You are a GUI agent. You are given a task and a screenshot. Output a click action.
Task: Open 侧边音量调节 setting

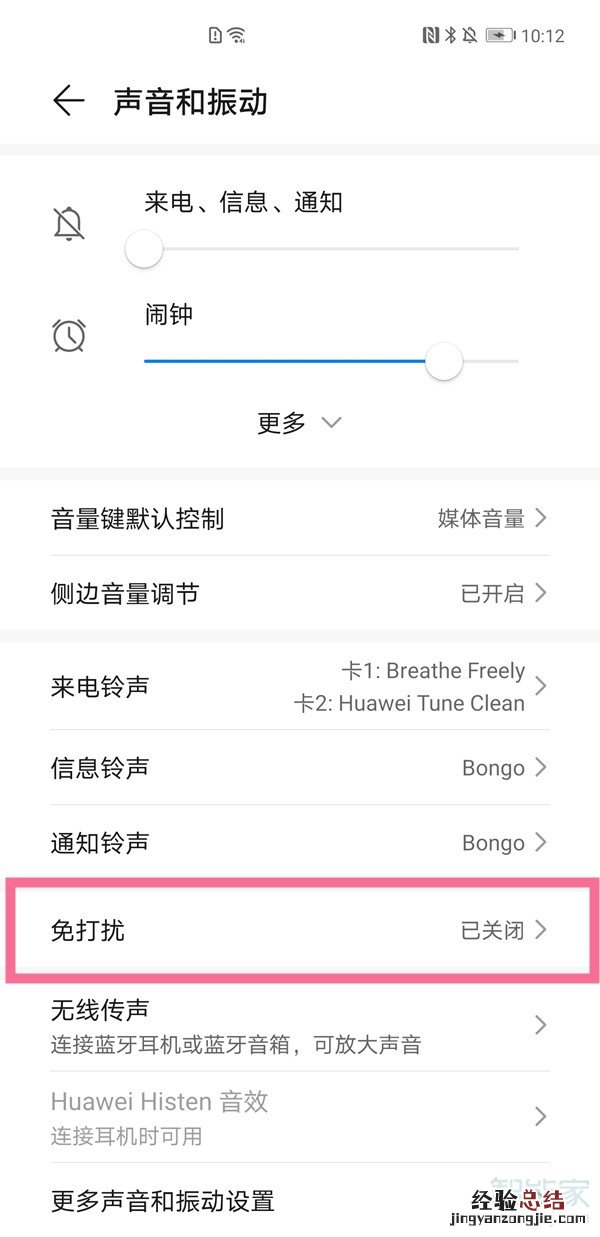pos(300,593)
